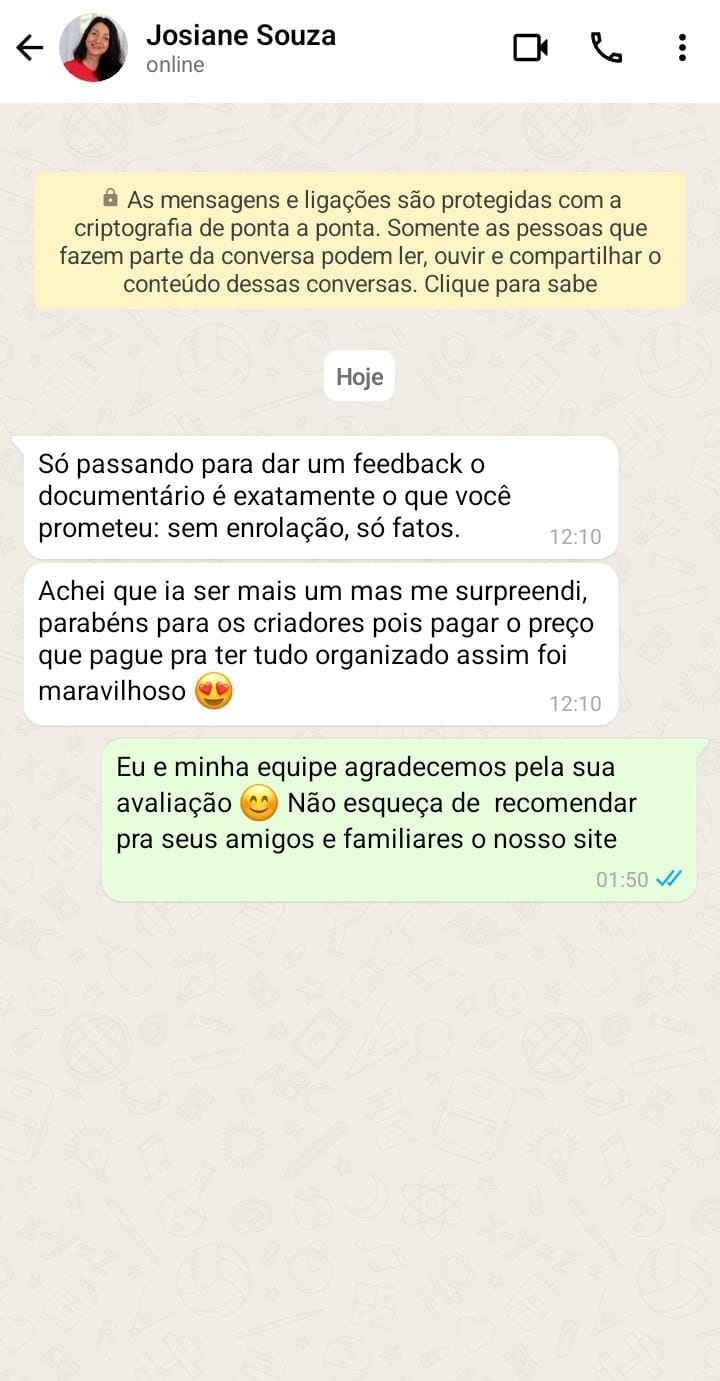Open Josiane Souza's profile picture
This screenshot has width=720, height=1381.
click(x=94, y=48)
